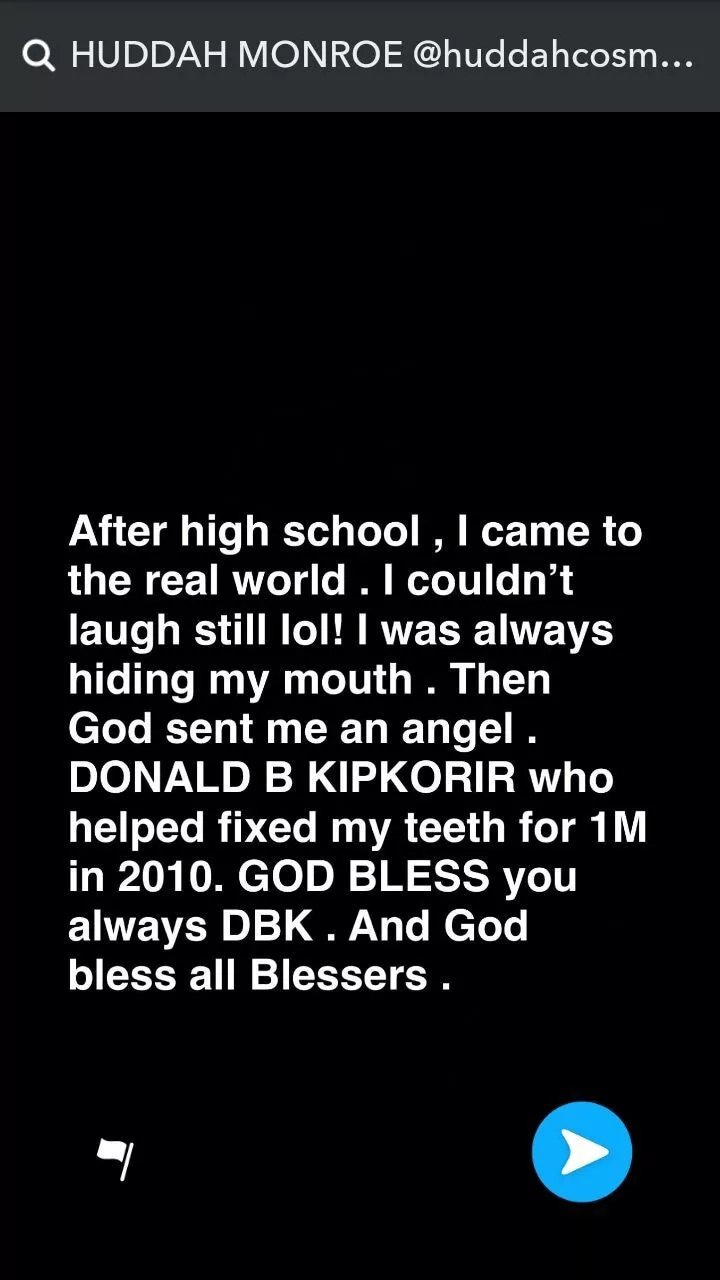
Task: Send this snap with the blue arrow
Action: [x=582, y=1152]
